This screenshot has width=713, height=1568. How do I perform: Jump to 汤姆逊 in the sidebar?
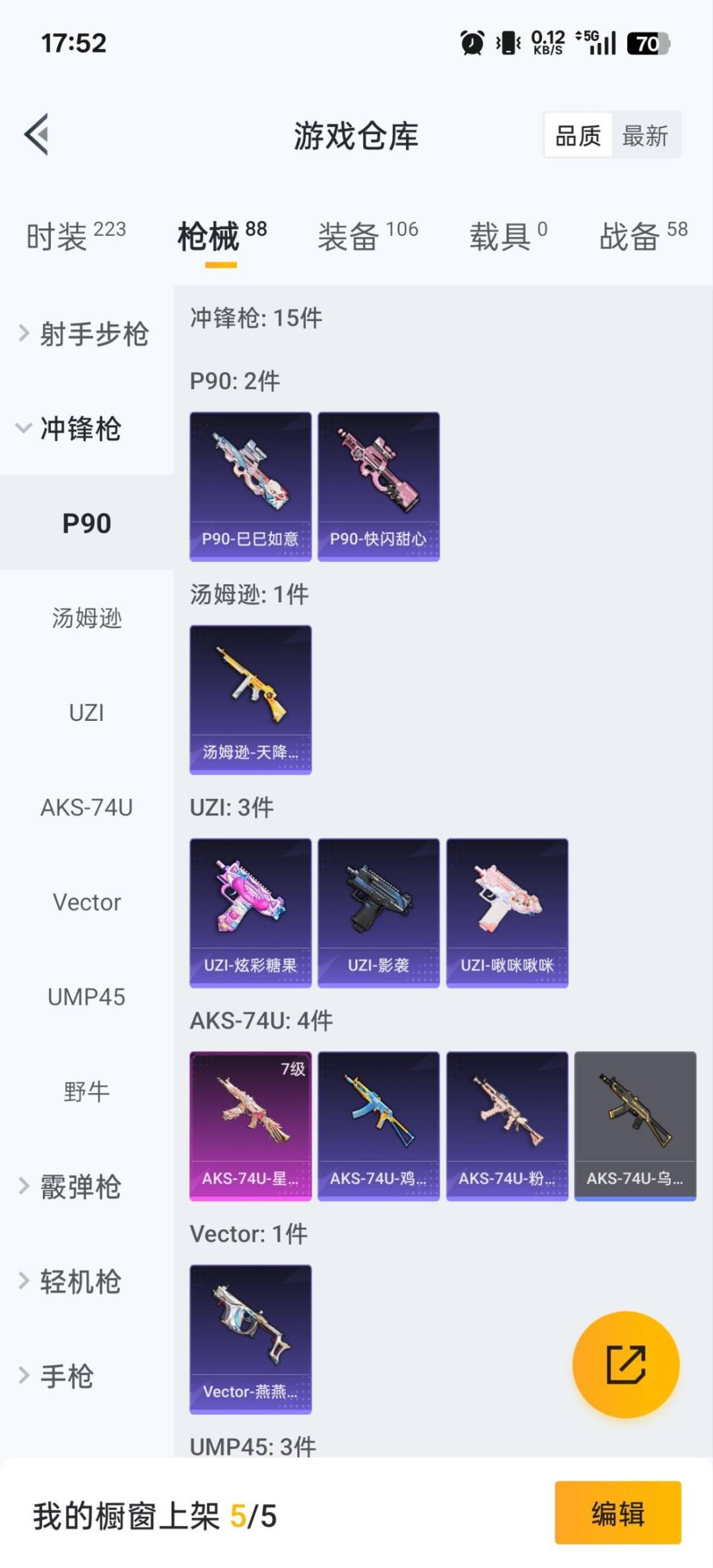tap(86, 618)
